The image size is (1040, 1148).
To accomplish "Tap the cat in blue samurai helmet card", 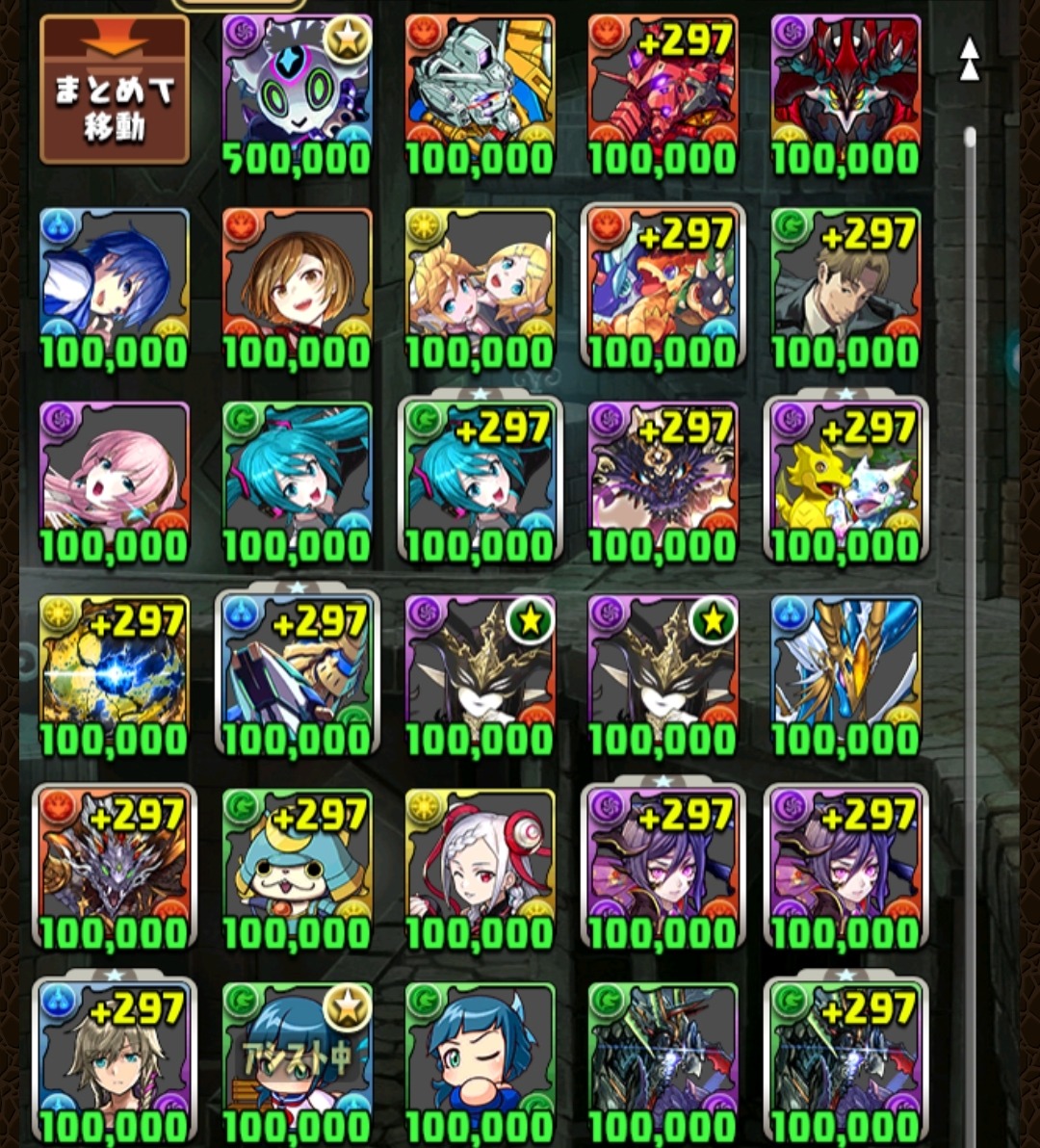I will click(x=297, y=868).
